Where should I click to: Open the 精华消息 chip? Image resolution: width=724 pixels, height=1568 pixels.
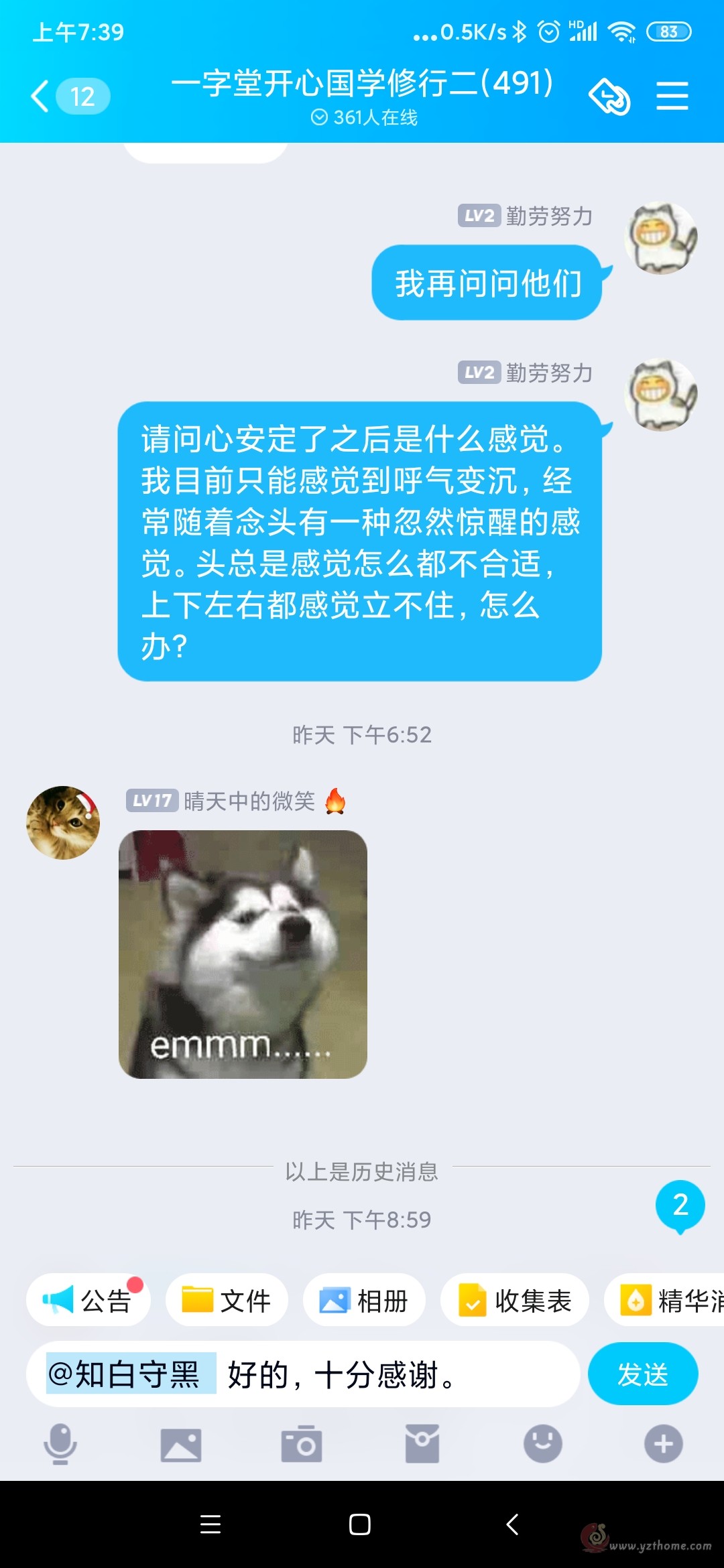pos(664,1301)
